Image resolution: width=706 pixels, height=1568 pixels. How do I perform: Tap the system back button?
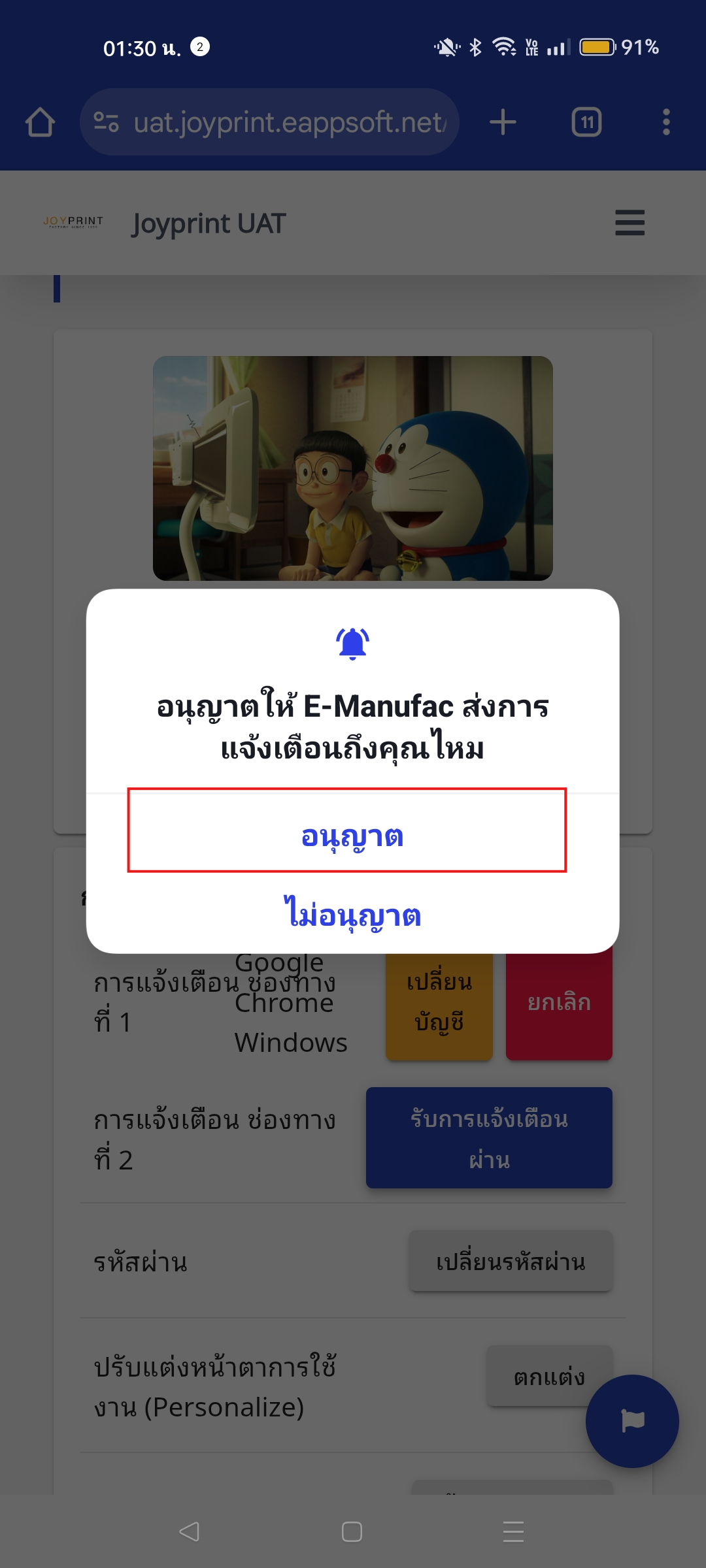(190, 1531)
